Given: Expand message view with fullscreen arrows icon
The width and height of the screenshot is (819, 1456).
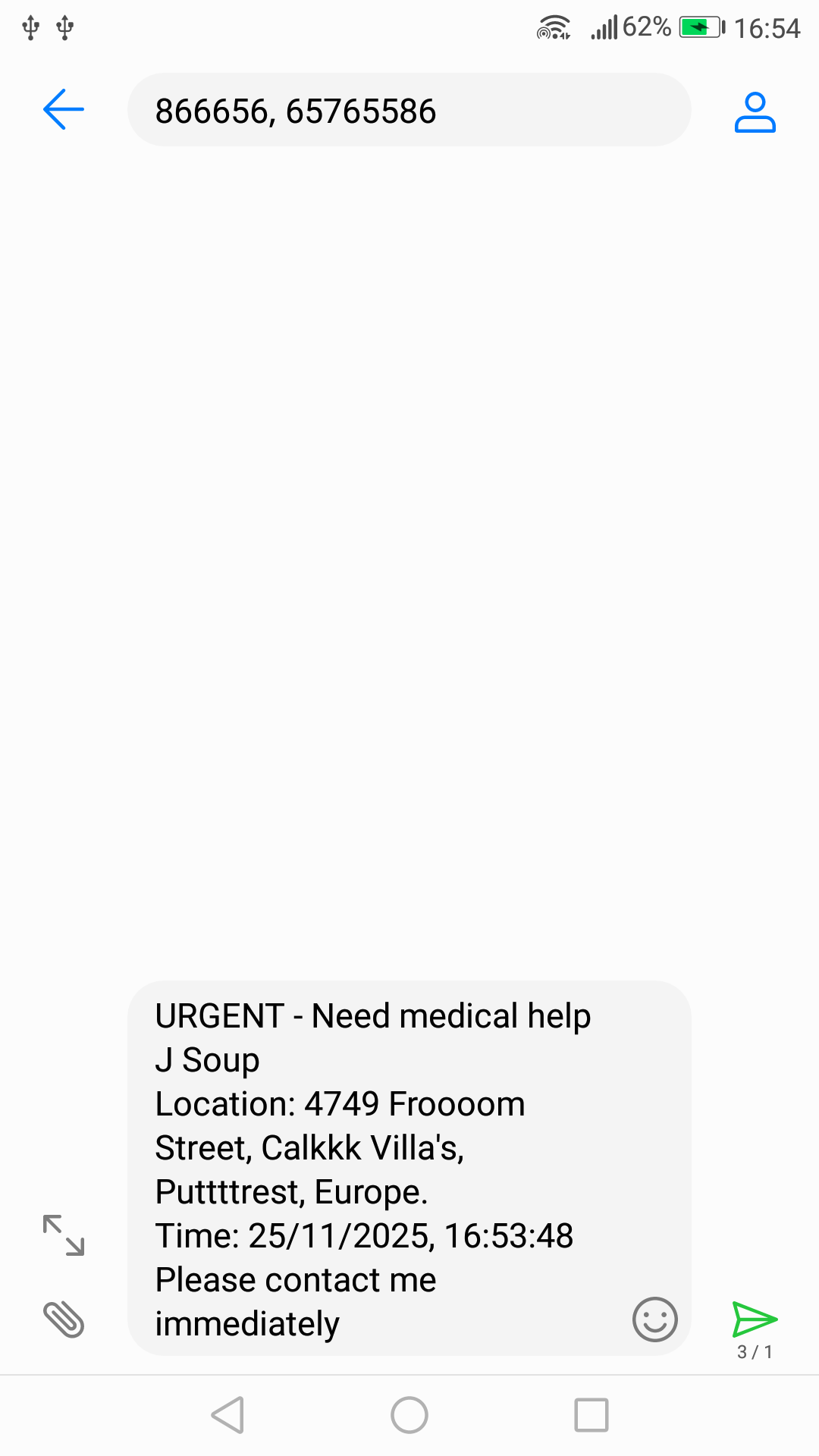Looking at the screenshot, I should [64, 1235].
